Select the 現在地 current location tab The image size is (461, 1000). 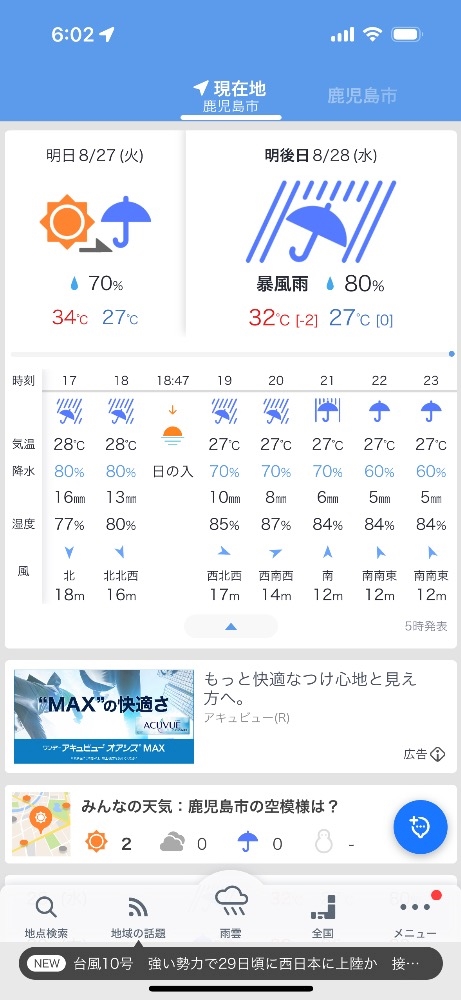coord(230,97)
